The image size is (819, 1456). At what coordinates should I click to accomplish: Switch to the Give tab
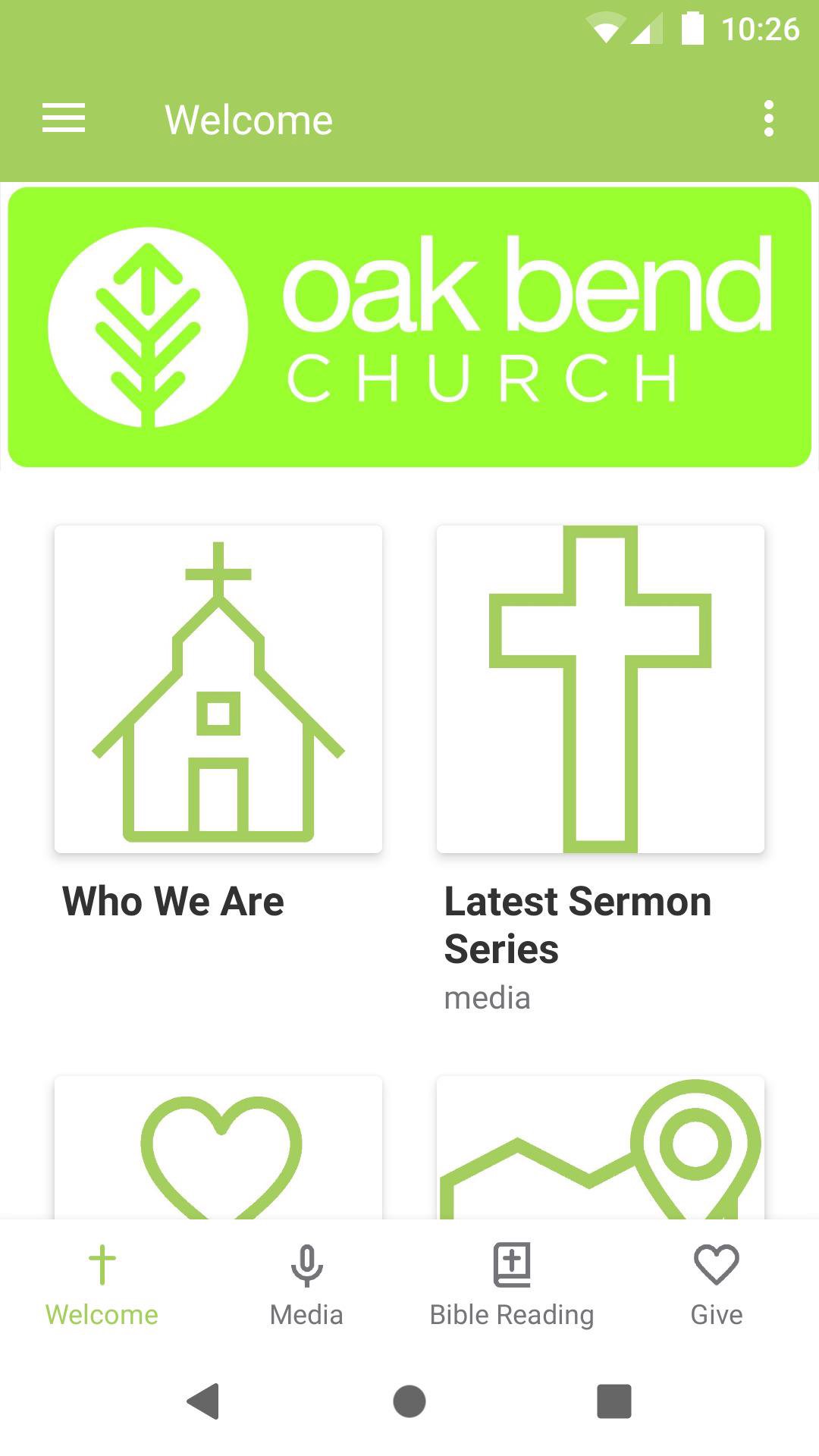click(716, 1287)
